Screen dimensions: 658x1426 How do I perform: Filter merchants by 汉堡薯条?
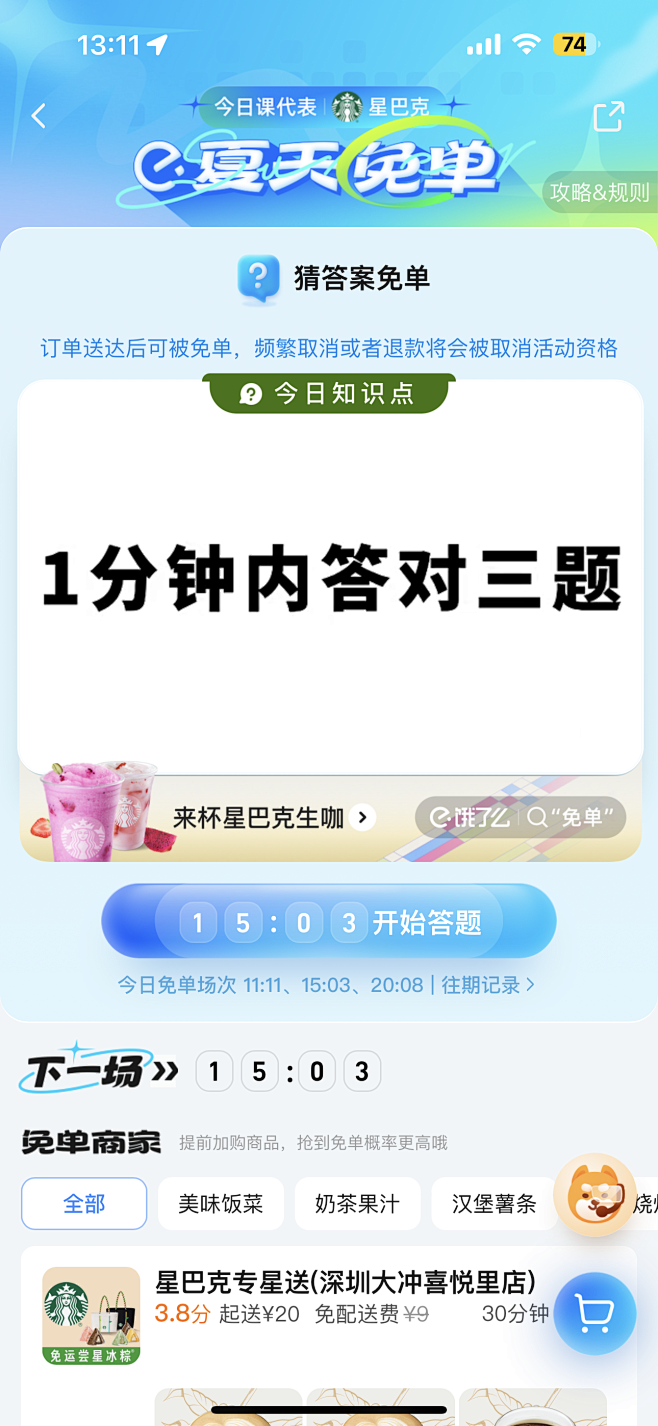click(x=494, y=1203)
